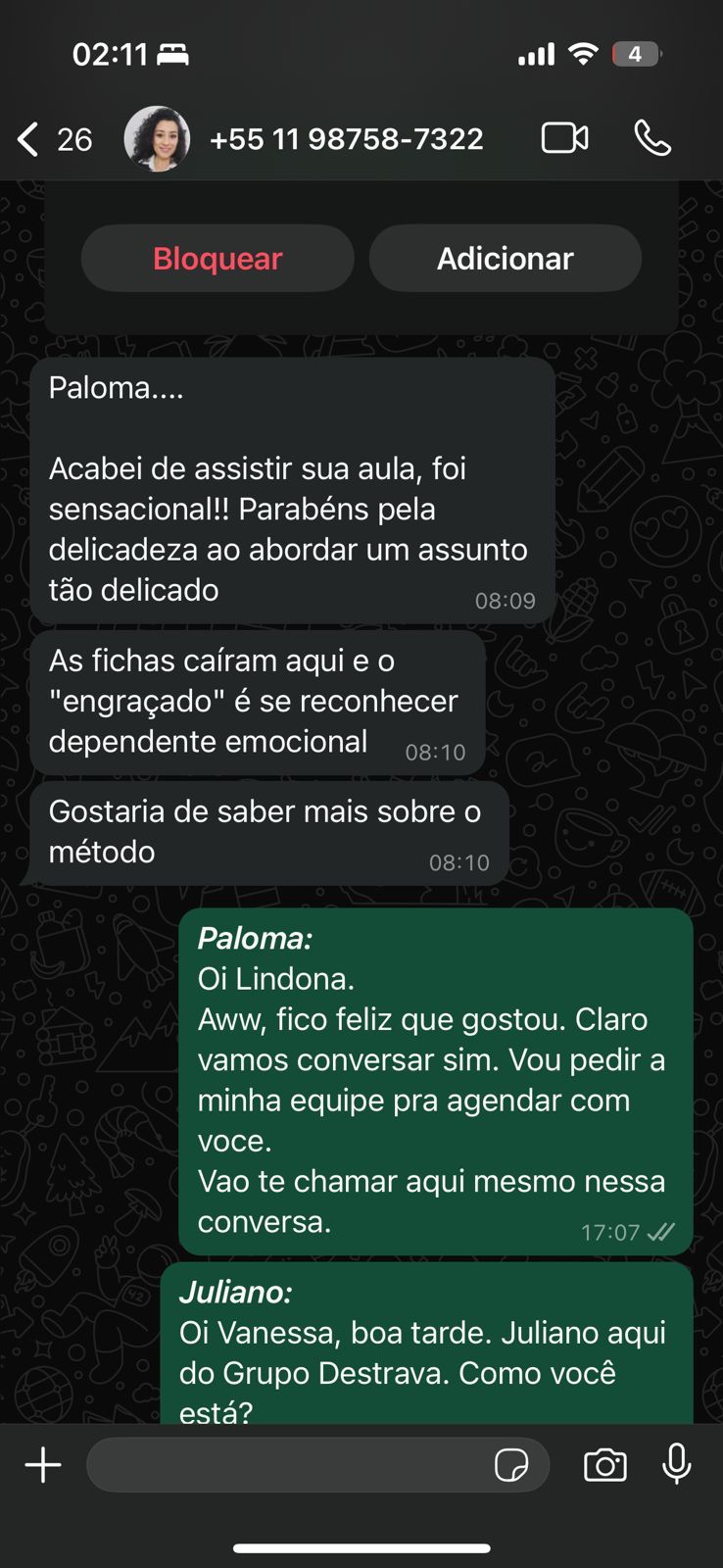Screen dimensions: 723x1568
Task: Tap the Wi-Fi icon in the status bar
Action: (x=583, y=55)
